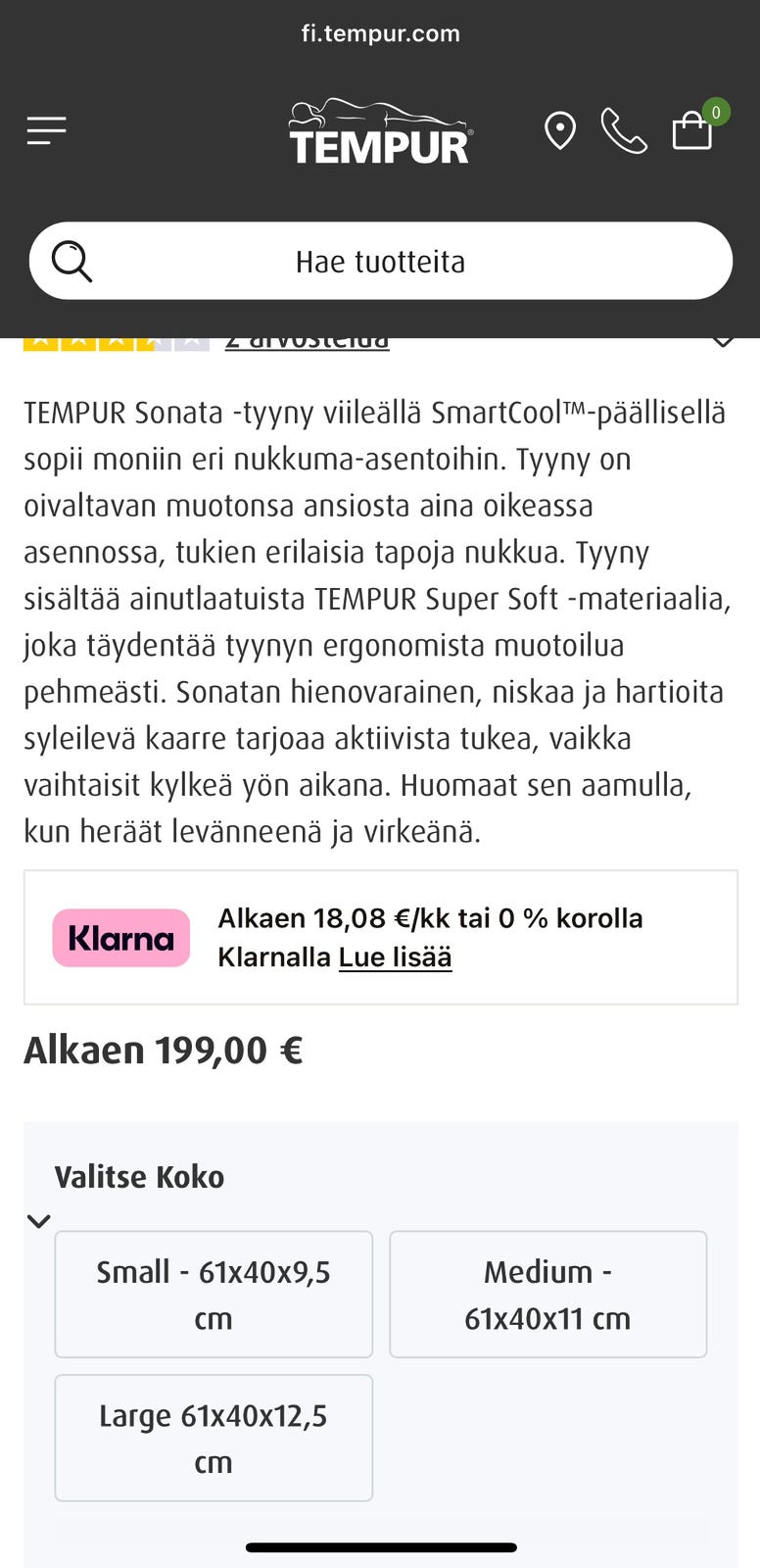760x1568 pixels.
Task: Open the Klarna "Lue lisää" link
Action: [x=395, y=957]
